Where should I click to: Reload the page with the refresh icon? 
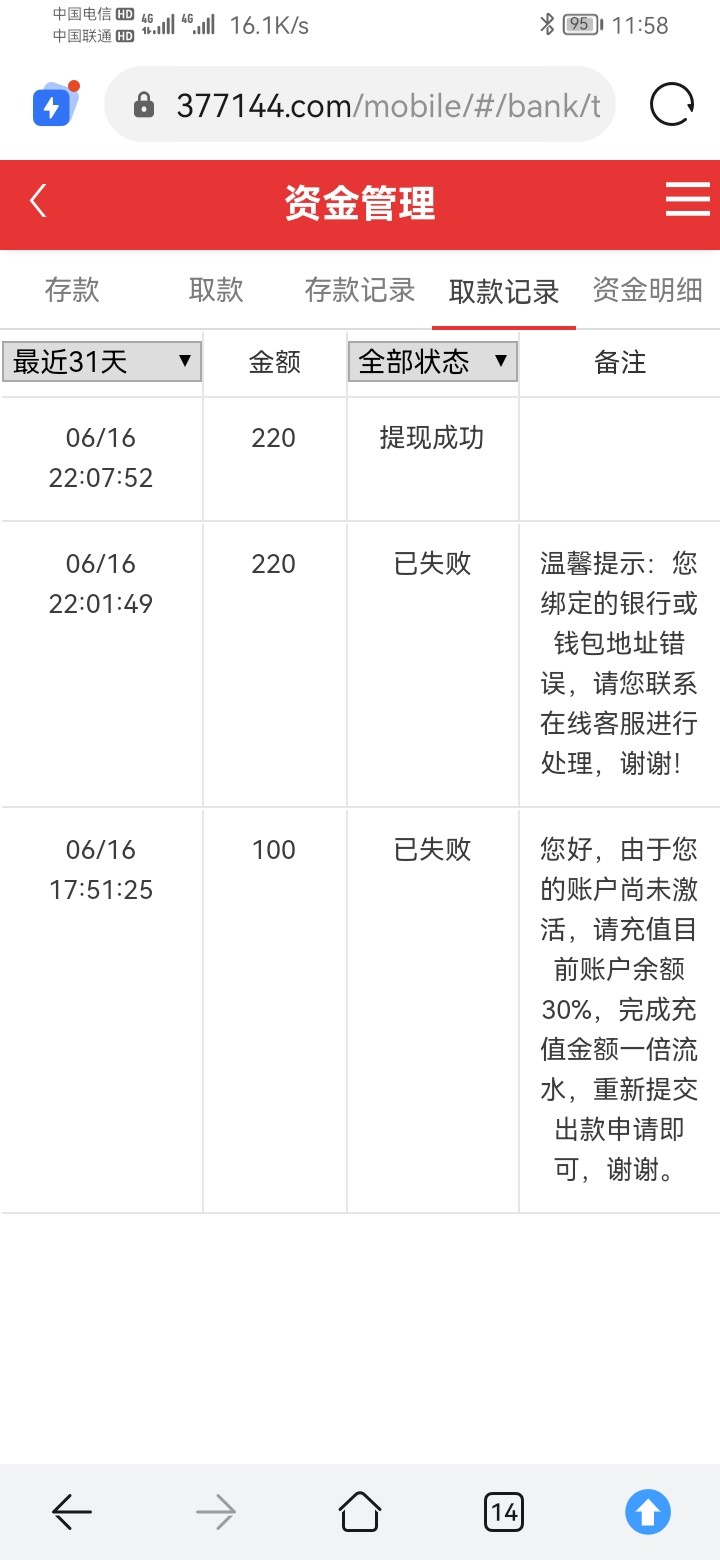672,104
